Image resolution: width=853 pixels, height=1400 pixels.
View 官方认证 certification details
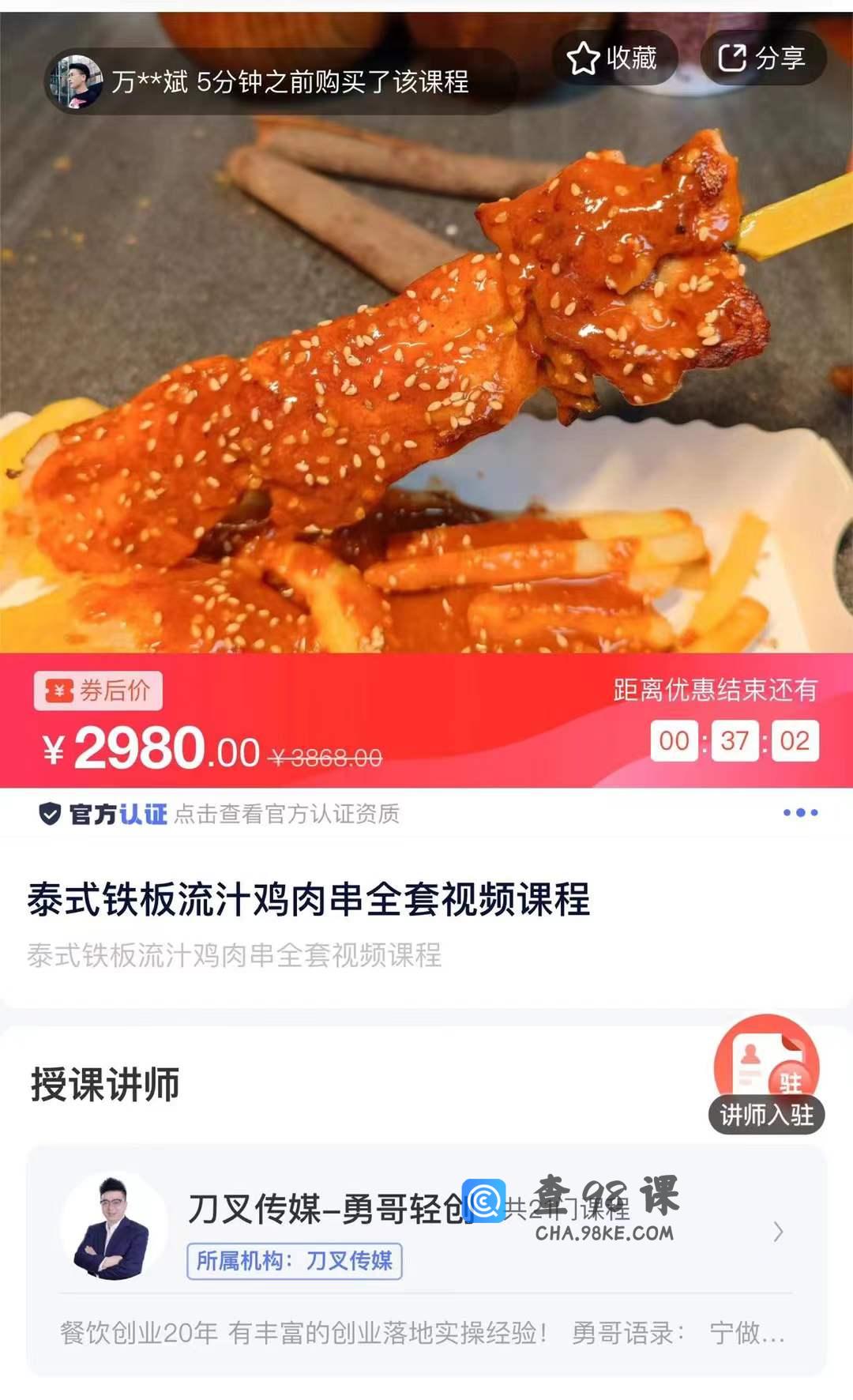click(x=220, y=814)
